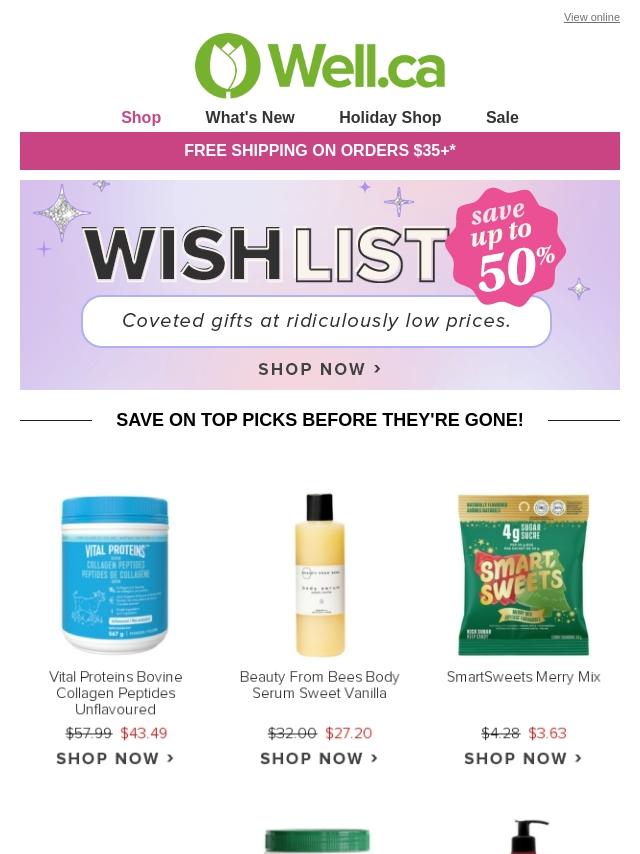640x854 pixels.
Task: Open Vital Proteins Collagen Peptides product image
Action: click(115, 575)
